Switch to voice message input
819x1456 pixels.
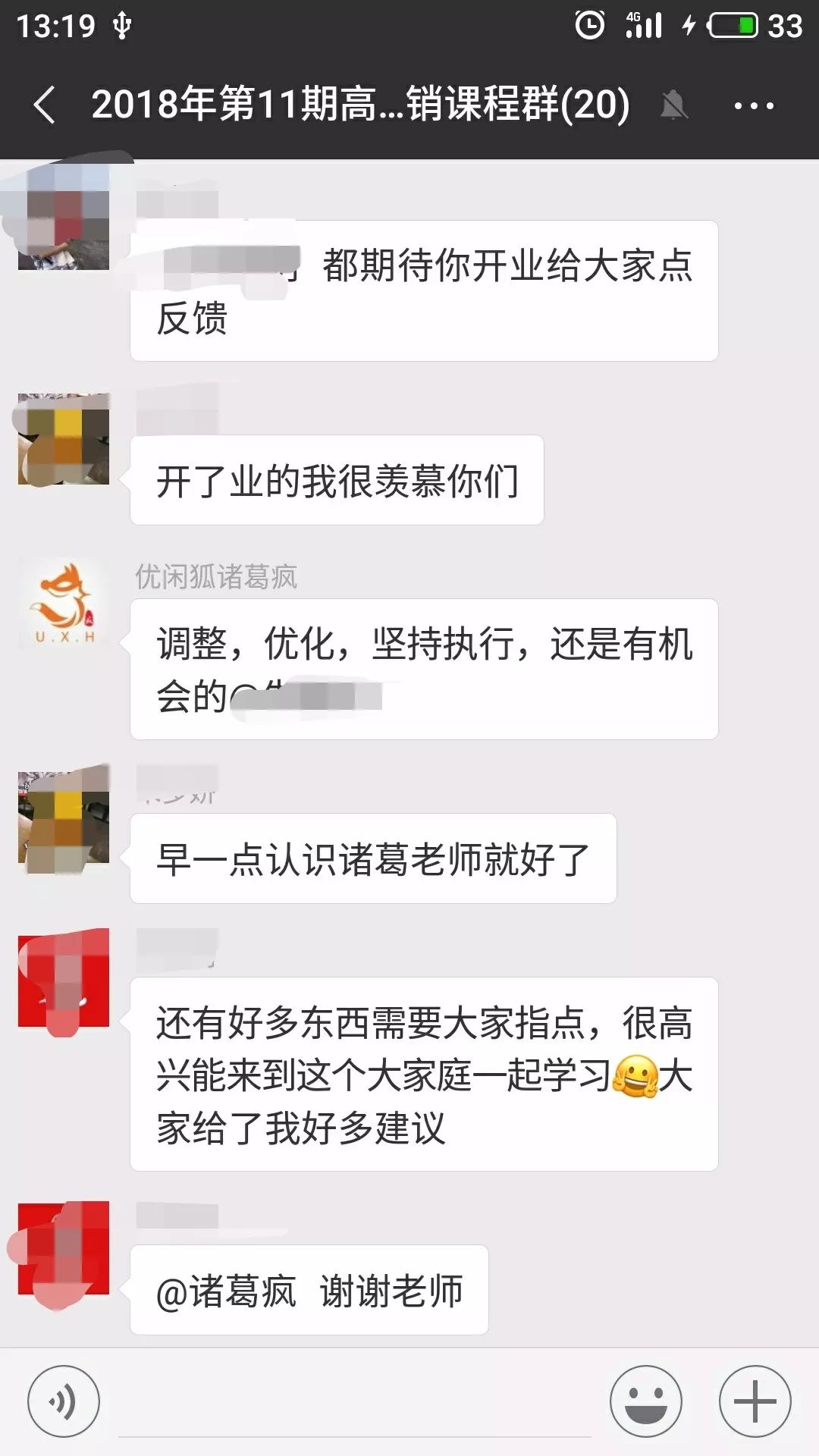[63, 1401]
